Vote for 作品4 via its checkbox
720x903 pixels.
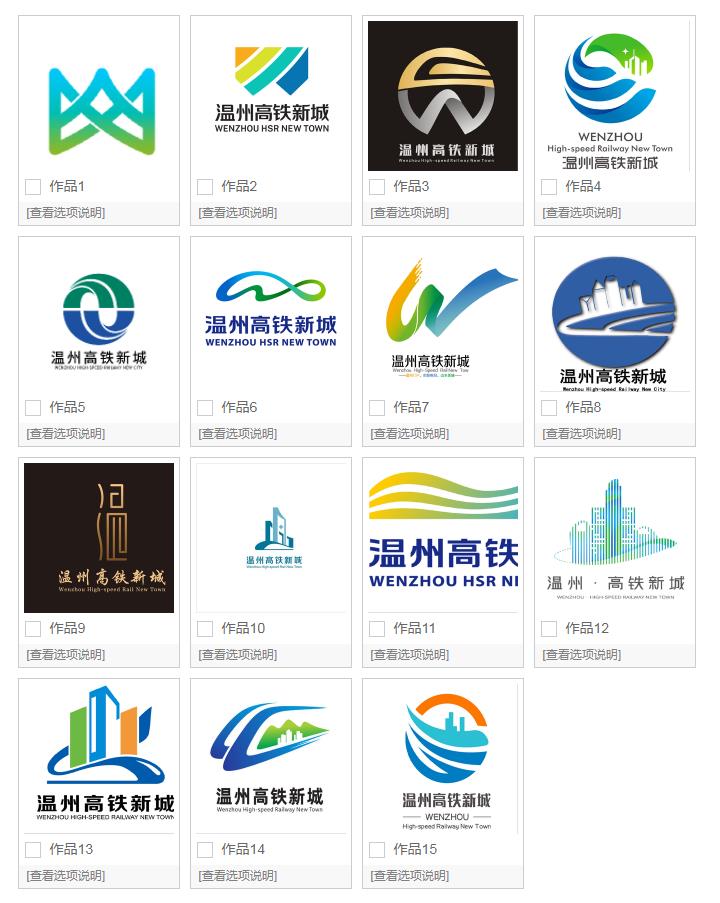click(x=549, y=187)
